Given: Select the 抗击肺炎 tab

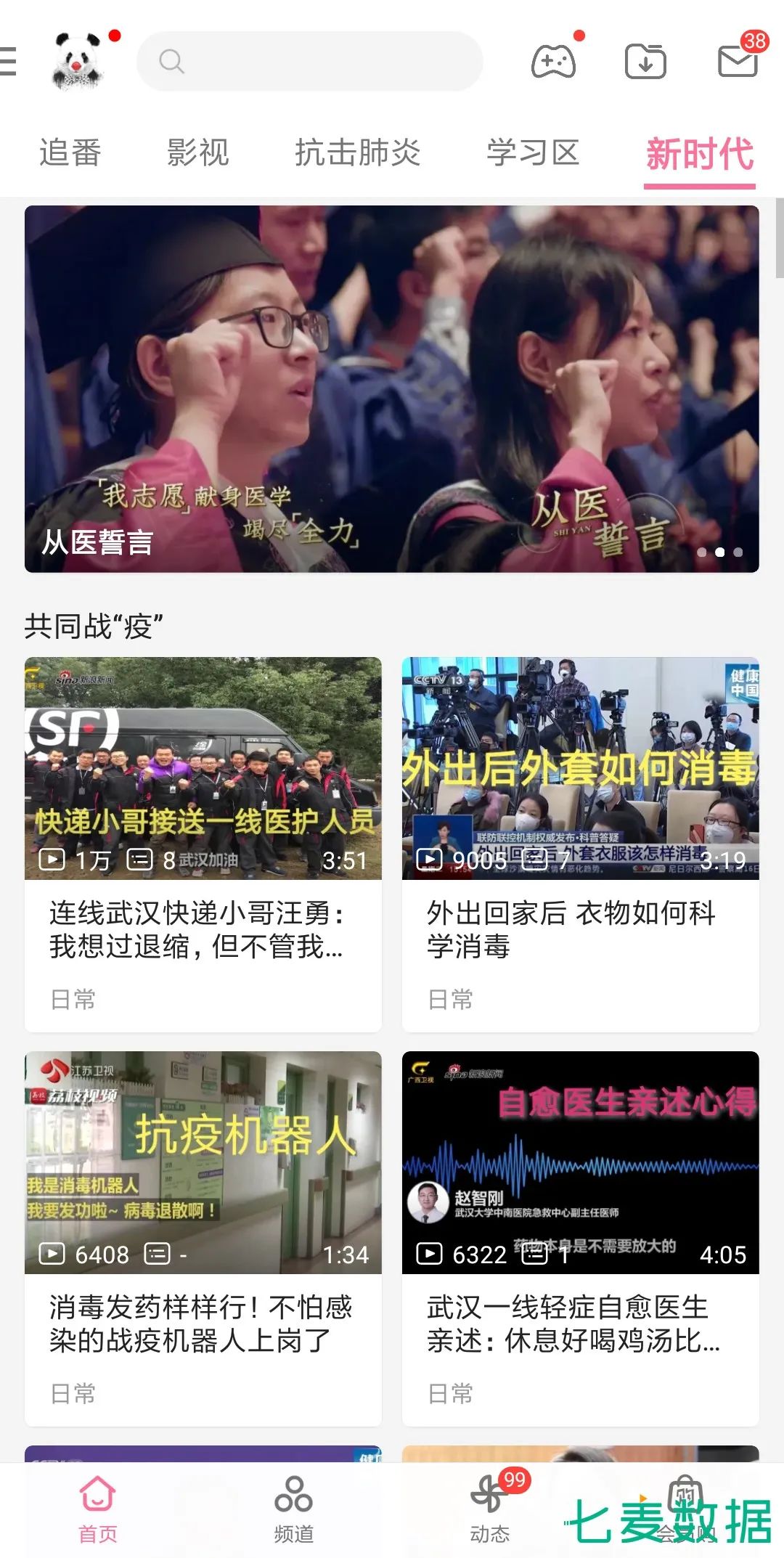Looking at the screenshot, I should click(358, 153).
